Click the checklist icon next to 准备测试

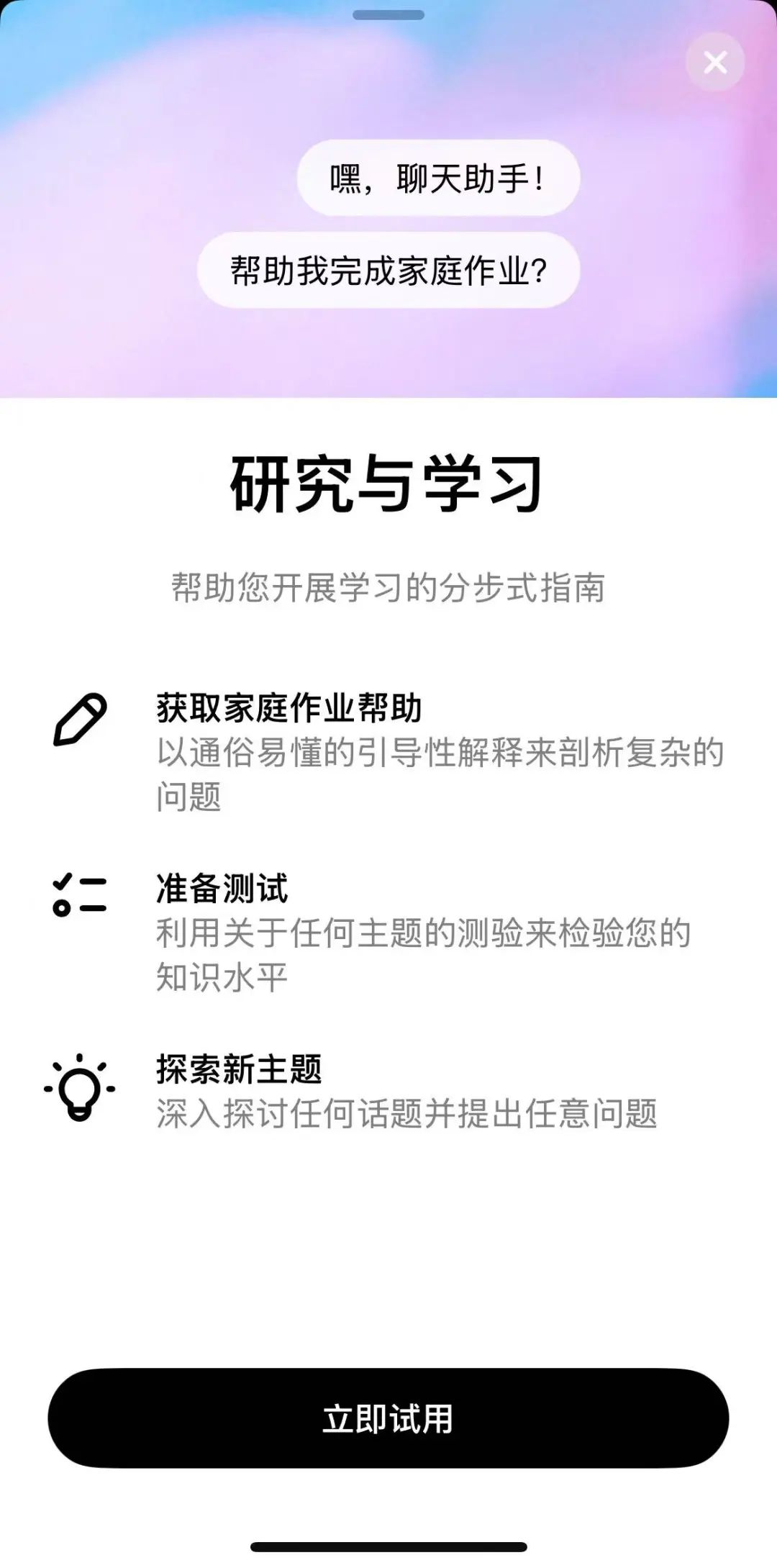(79, 896)
